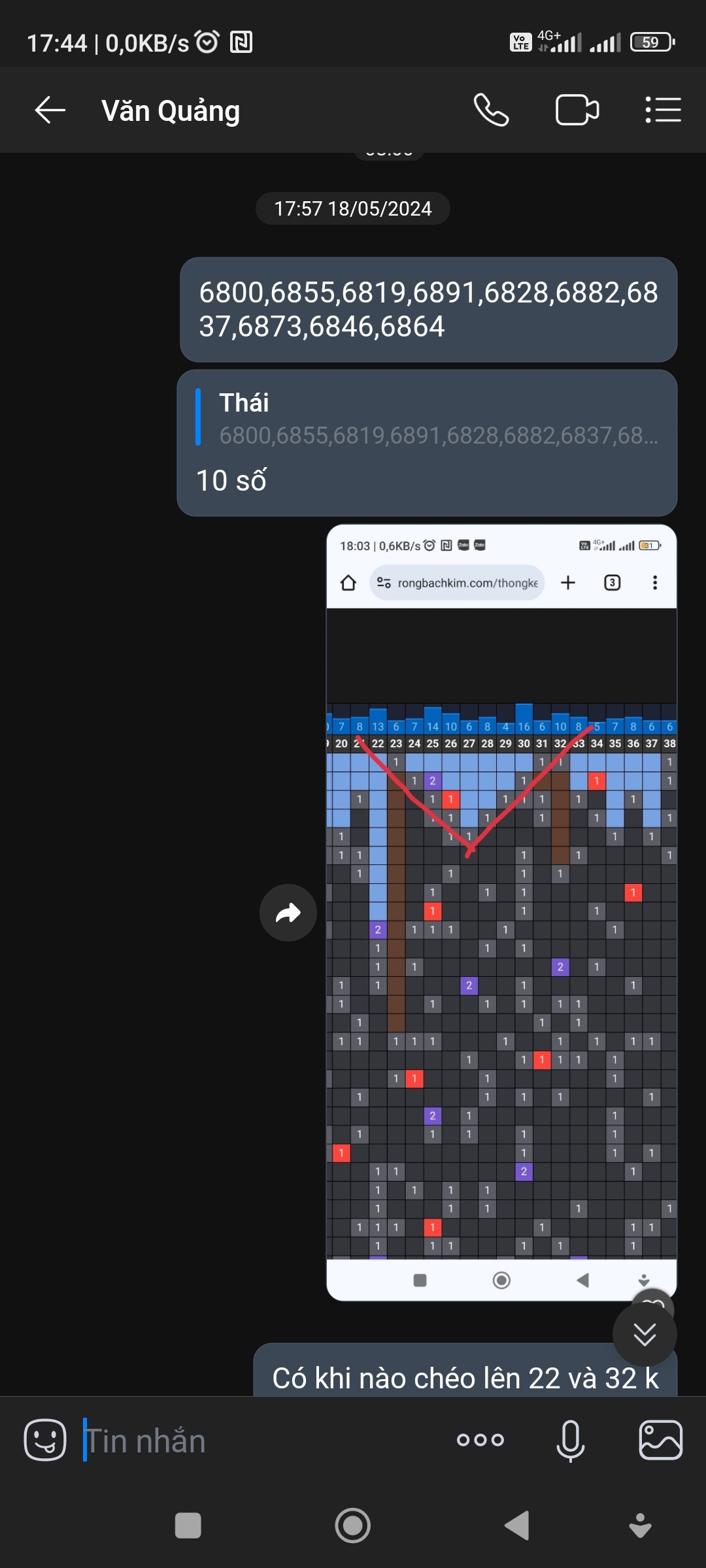This screenshot has width=706, height=1568.
Task: Start a voice call with Văn Quảng
Action: [491, 110]
